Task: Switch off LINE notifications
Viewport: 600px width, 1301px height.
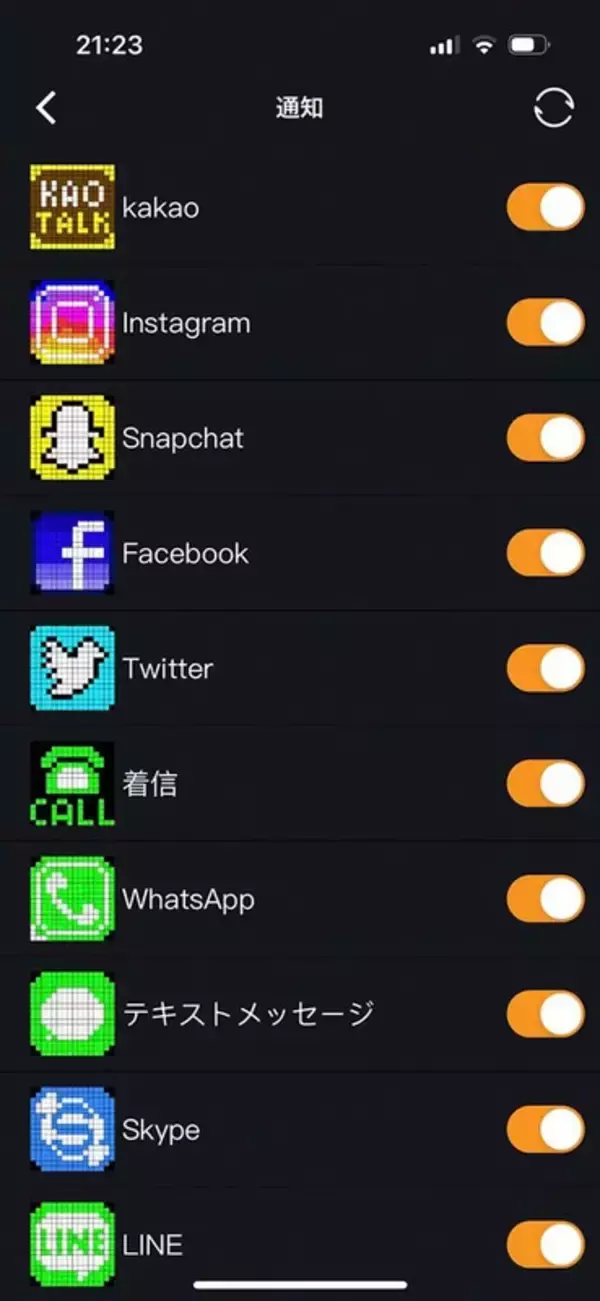Action: pos(545,1244)
